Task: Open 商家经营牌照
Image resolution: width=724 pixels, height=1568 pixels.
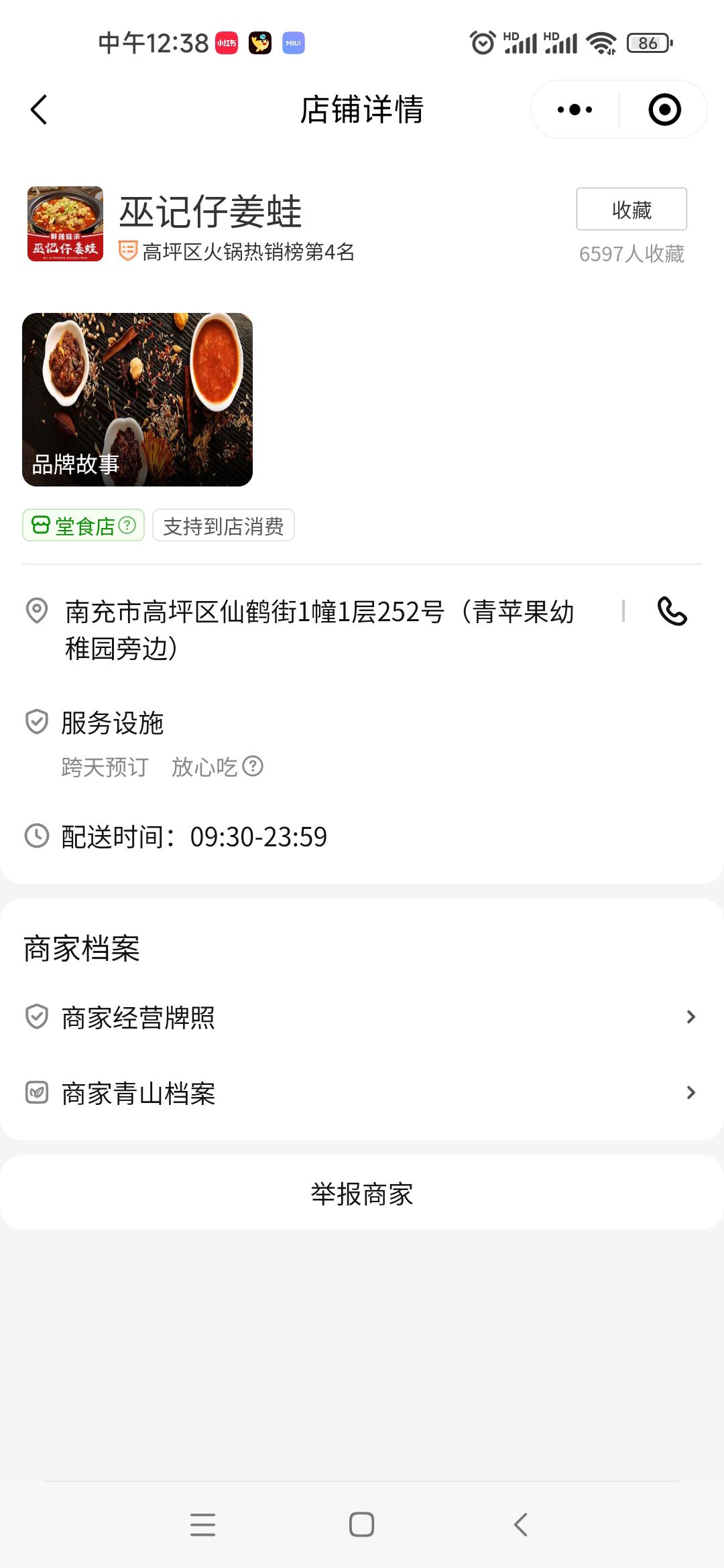Action: pos(362,1017)
